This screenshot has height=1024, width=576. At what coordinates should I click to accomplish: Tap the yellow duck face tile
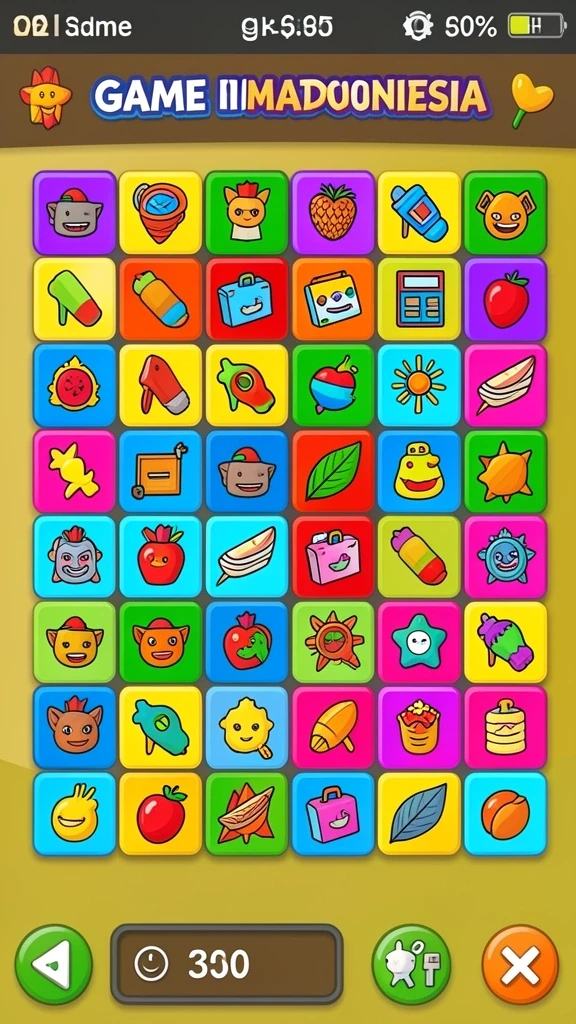pyautogui.click(x=419, y=471)
